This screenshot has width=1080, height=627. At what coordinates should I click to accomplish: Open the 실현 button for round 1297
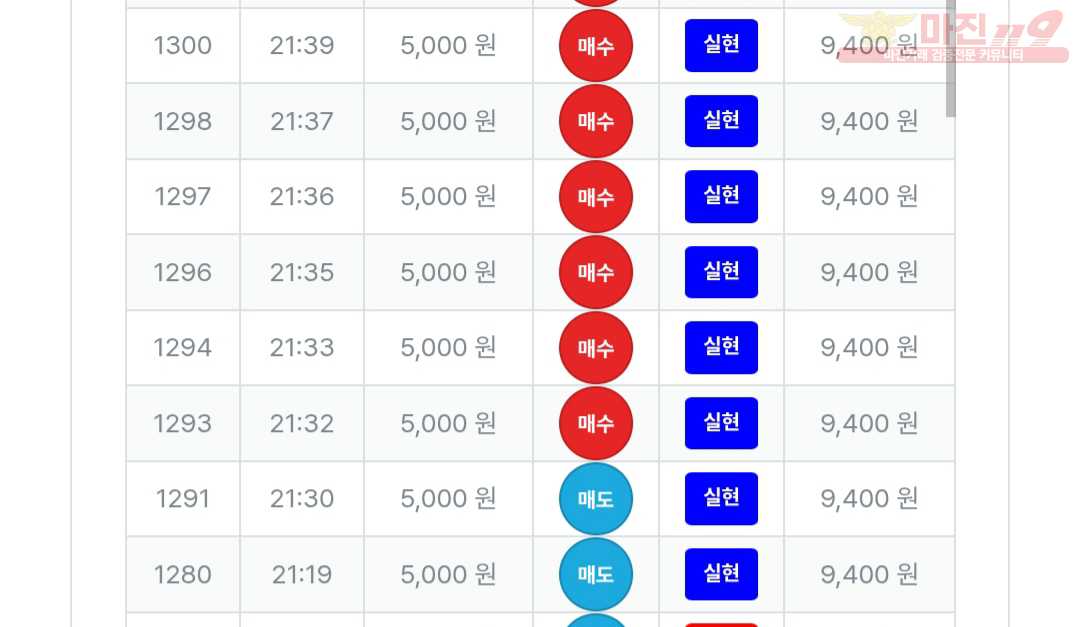point(721,196)
